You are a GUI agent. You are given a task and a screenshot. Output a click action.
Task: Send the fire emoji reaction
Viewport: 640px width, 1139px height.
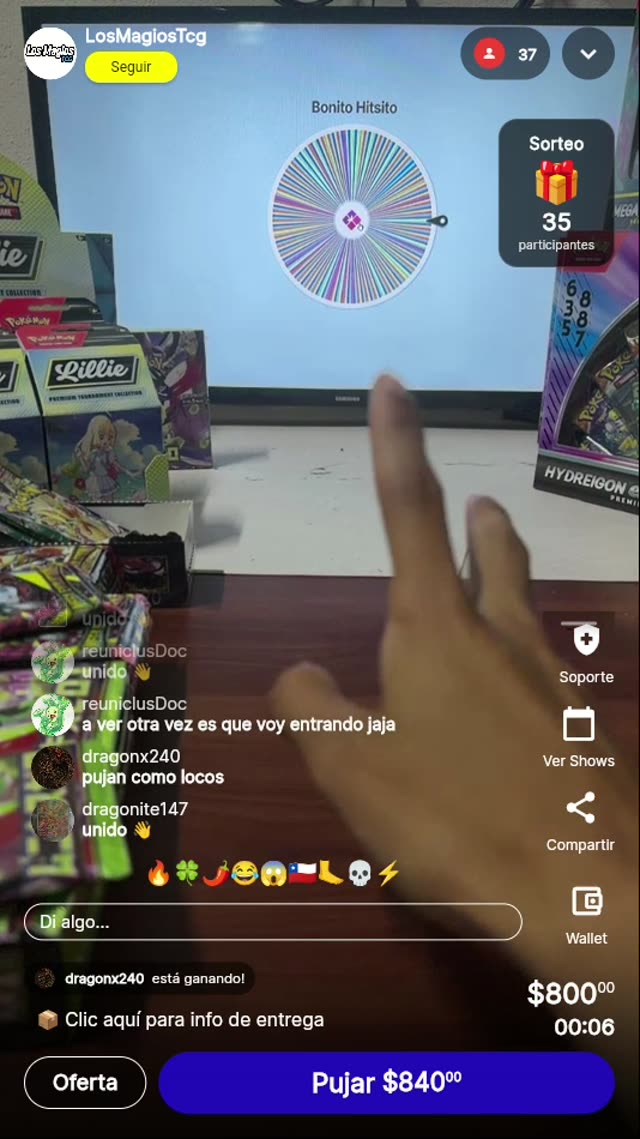(x=158, y=873)
